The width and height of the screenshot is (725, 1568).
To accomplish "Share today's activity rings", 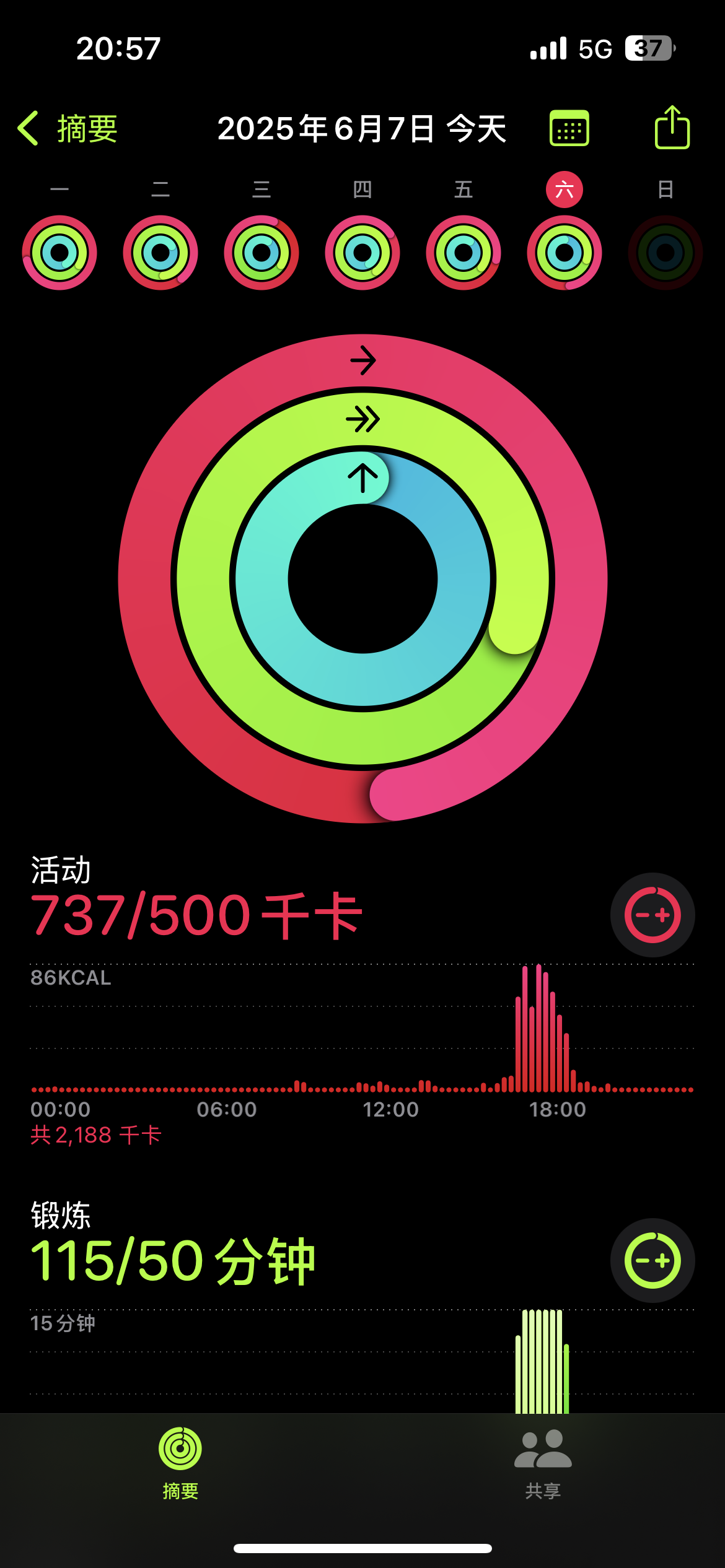I will tap(672, 127).
